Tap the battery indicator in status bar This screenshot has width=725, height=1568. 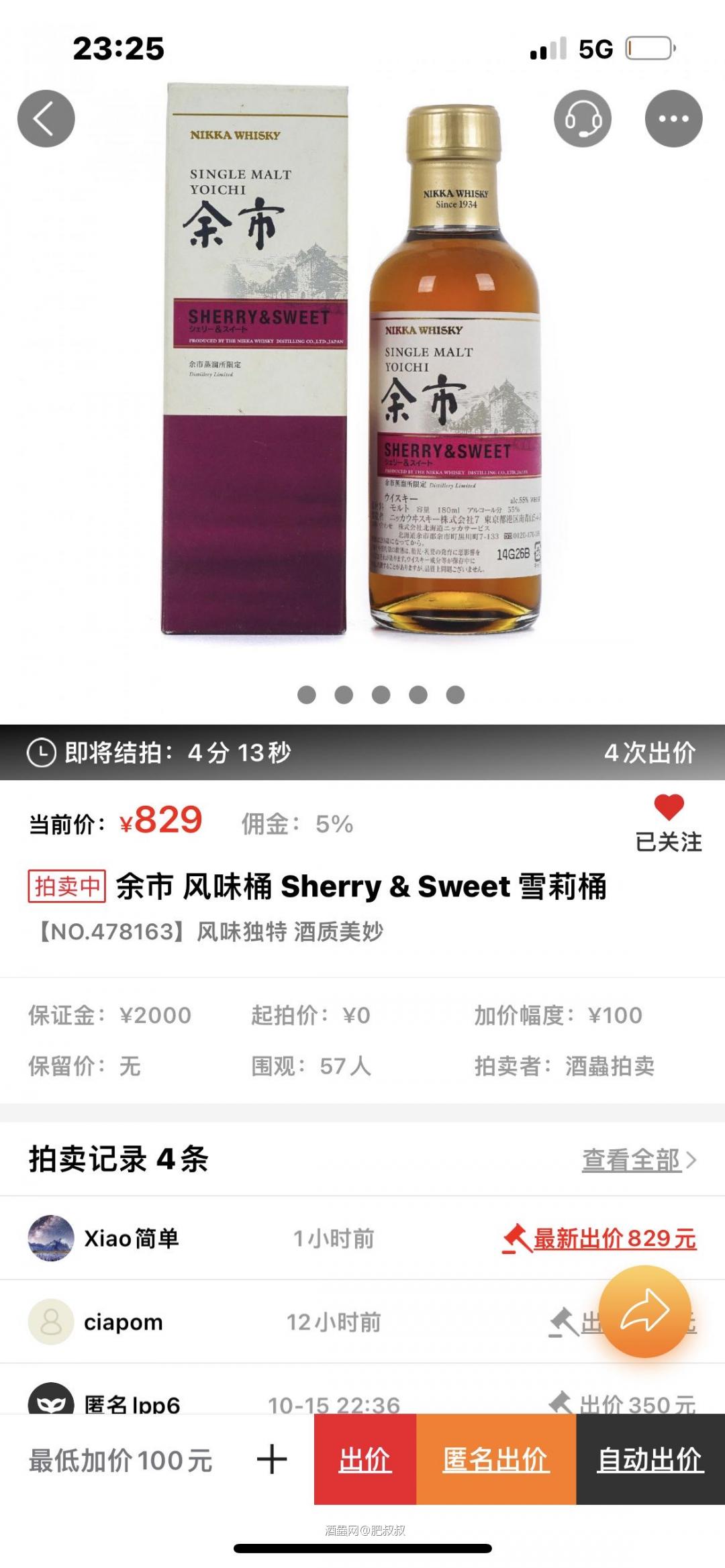[648, 48]
